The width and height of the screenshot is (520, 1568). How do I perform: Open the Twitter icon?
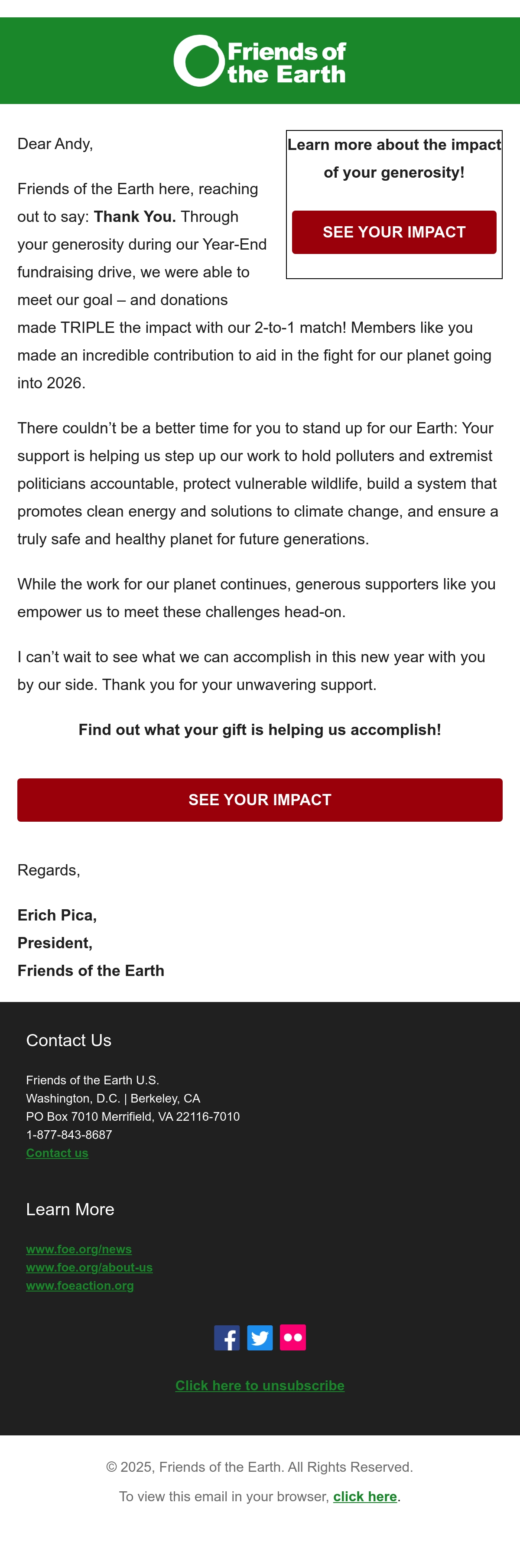[x=260, y=1337]
